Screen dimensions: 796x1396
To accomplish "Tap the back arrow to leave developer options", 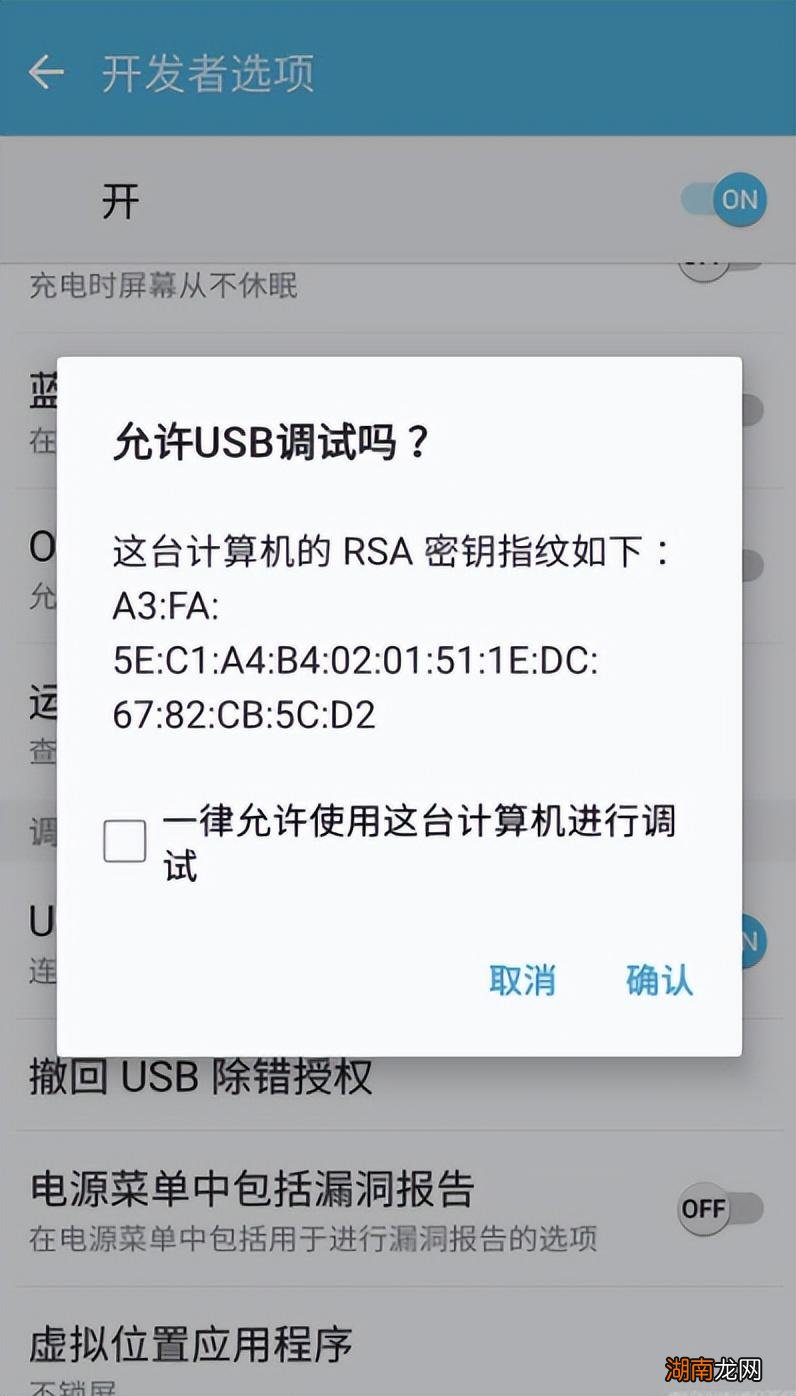I will point(47,71).
